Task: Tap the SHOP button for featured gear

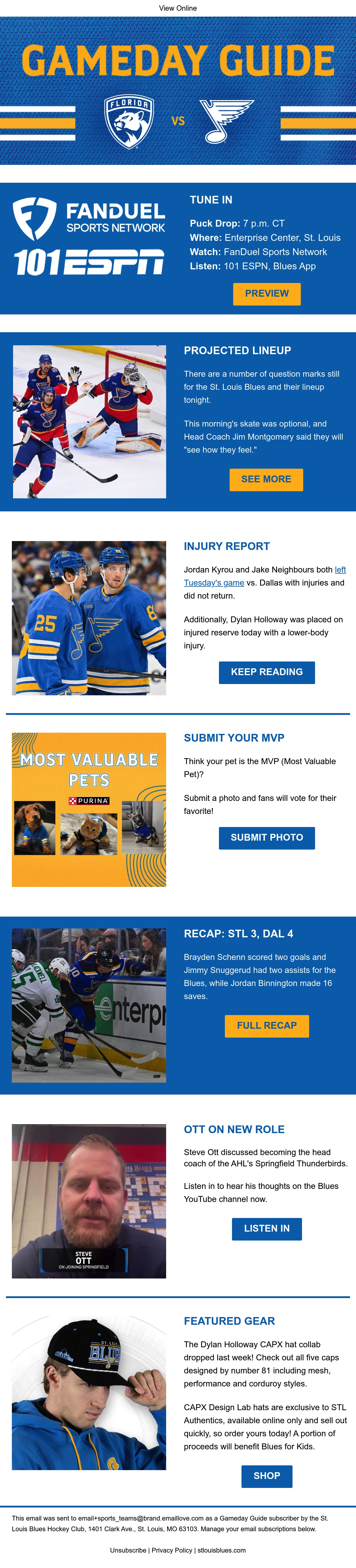Action: click(266, 1475)
